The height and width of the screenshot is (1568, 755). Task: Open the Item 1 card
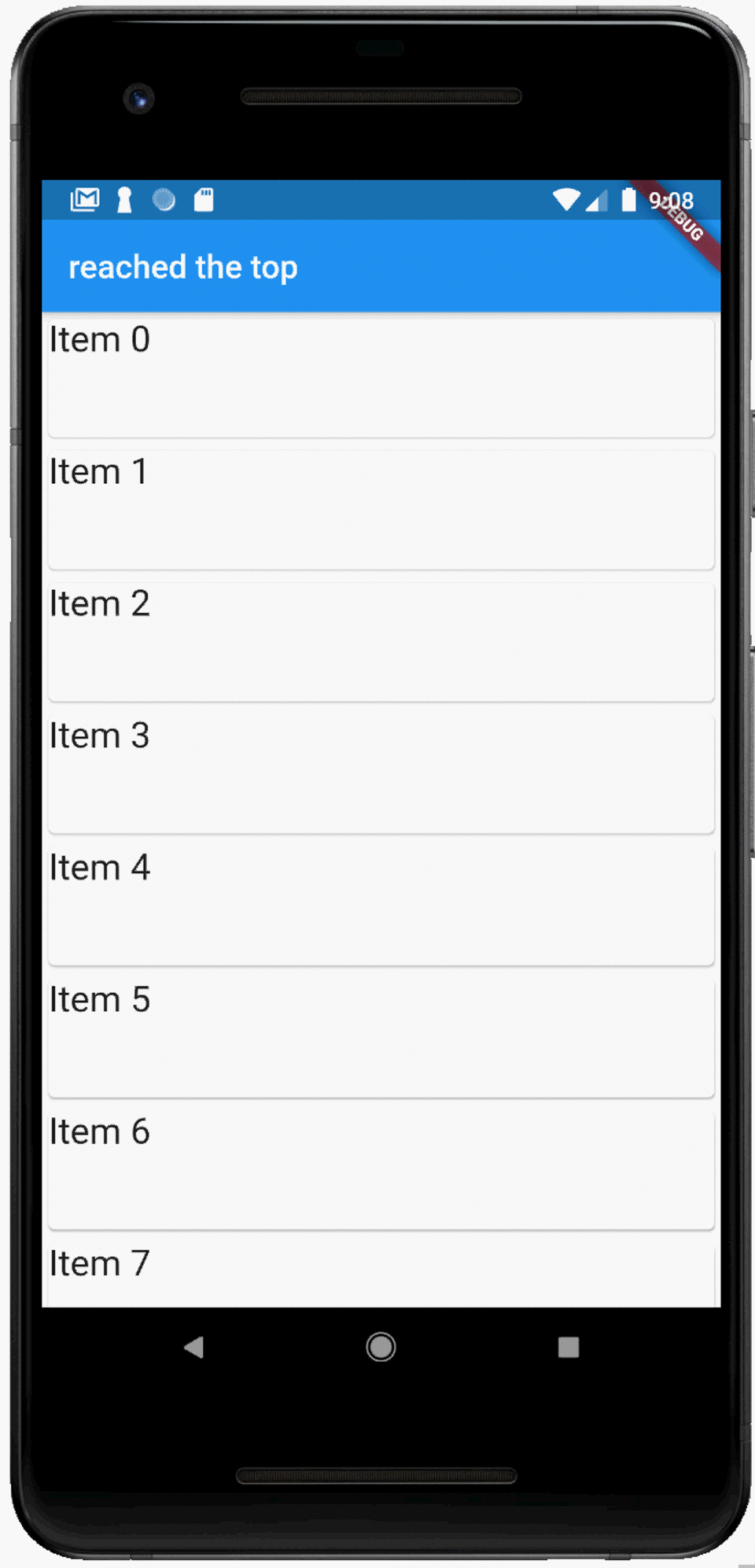tap(381, 509)
